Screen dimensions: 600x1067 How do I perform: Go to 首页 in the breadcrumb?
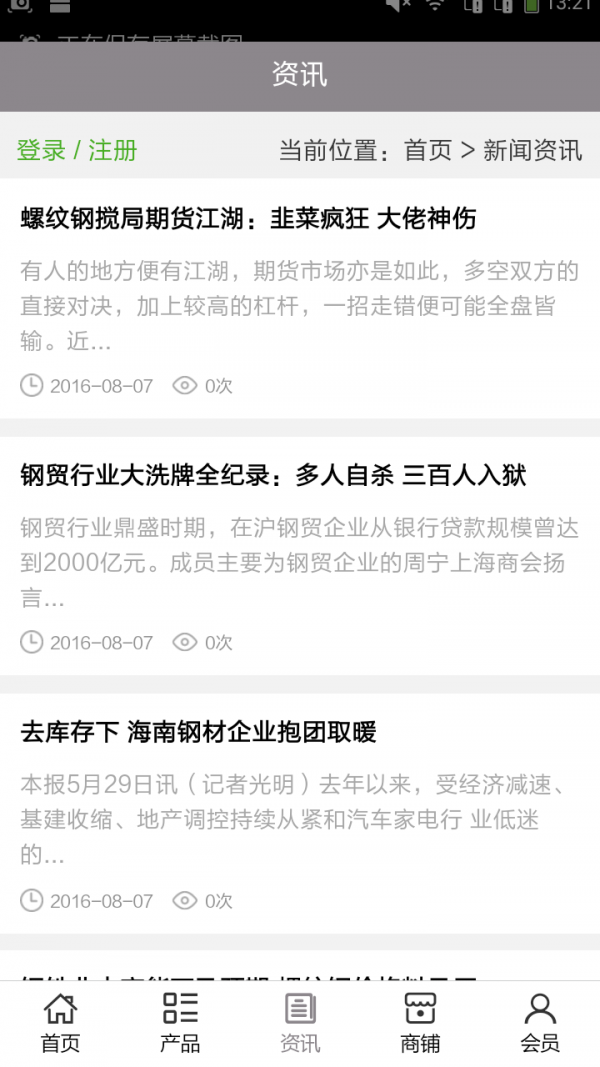click(x=428, y=151)
